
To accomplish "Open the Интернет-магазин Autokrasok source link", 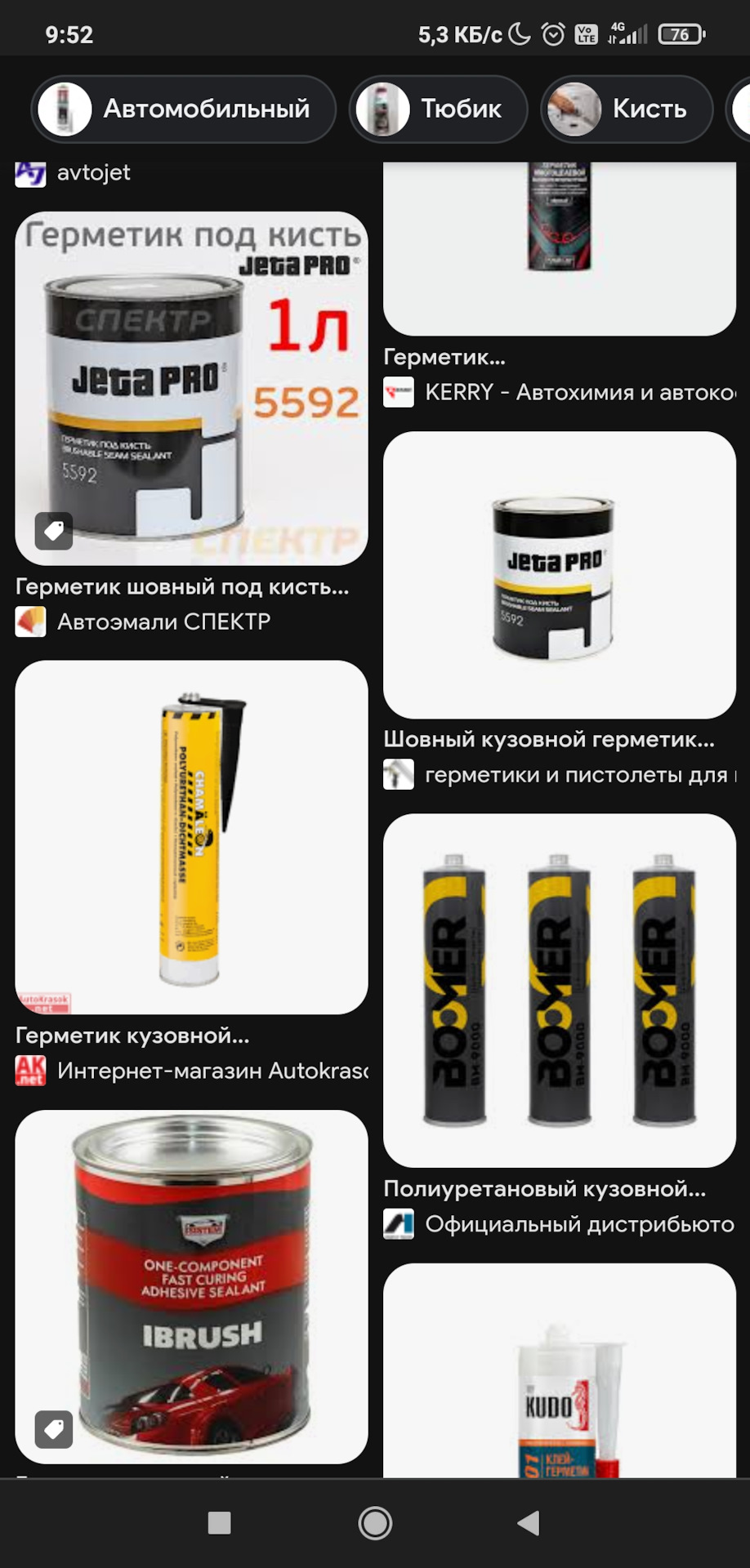I will point(212,1071).
